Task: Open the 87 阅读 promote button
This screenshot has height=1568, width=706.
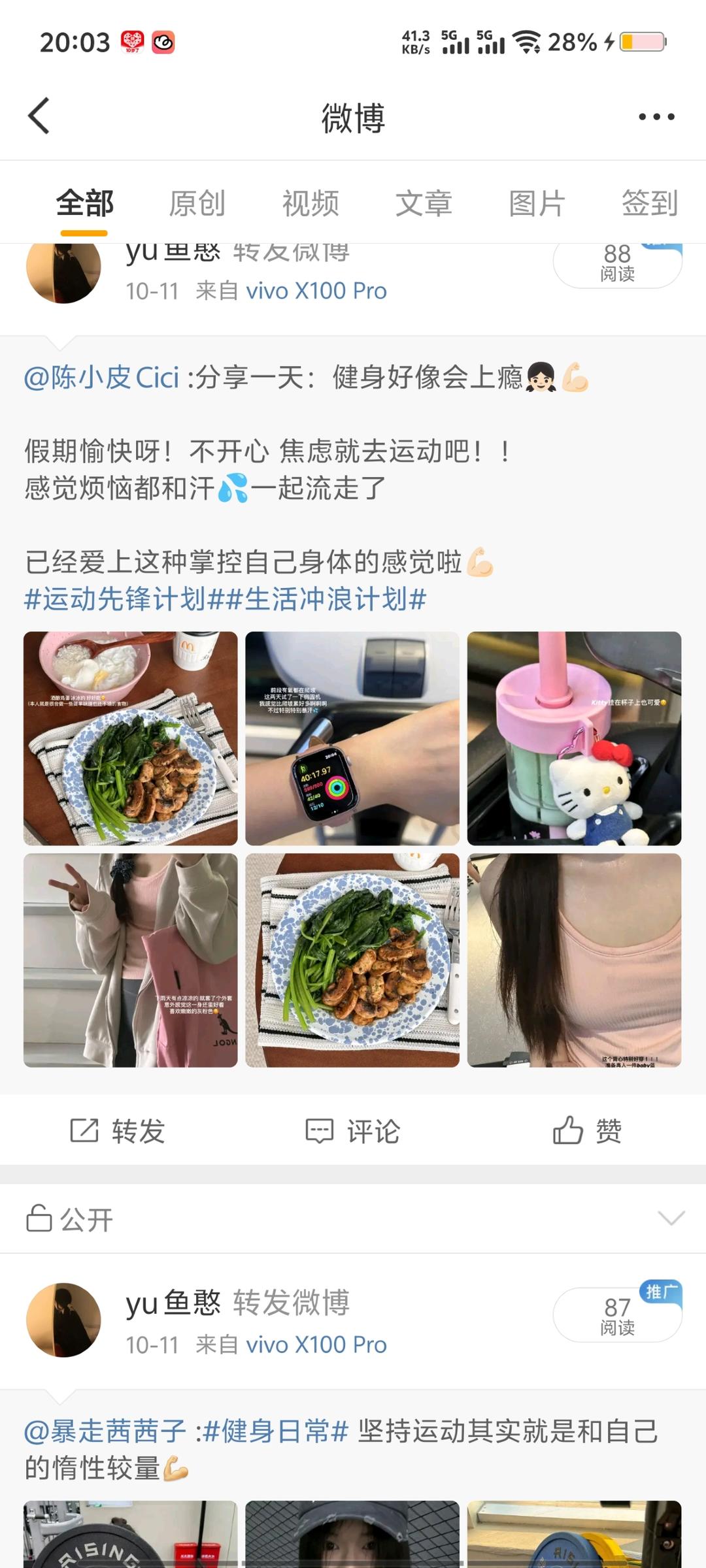Action: 618,1315
